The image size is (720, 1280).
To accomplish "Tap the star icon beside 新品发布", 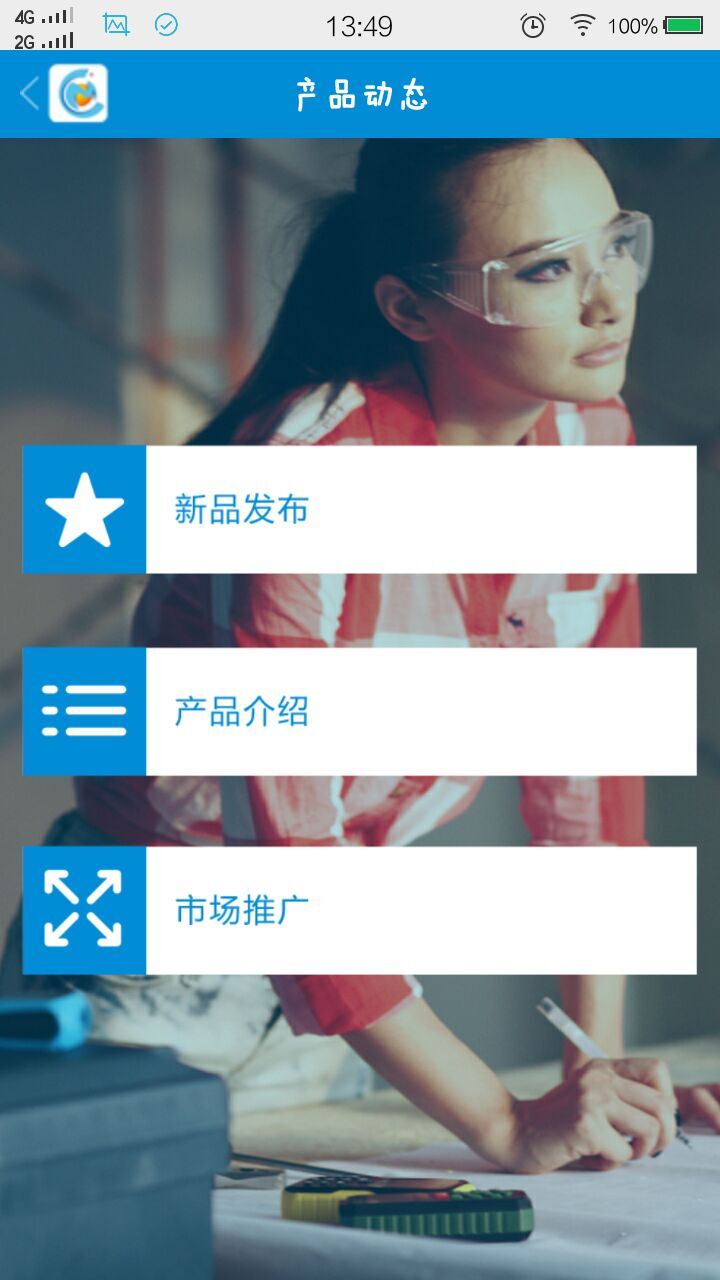I will [84, 509].
